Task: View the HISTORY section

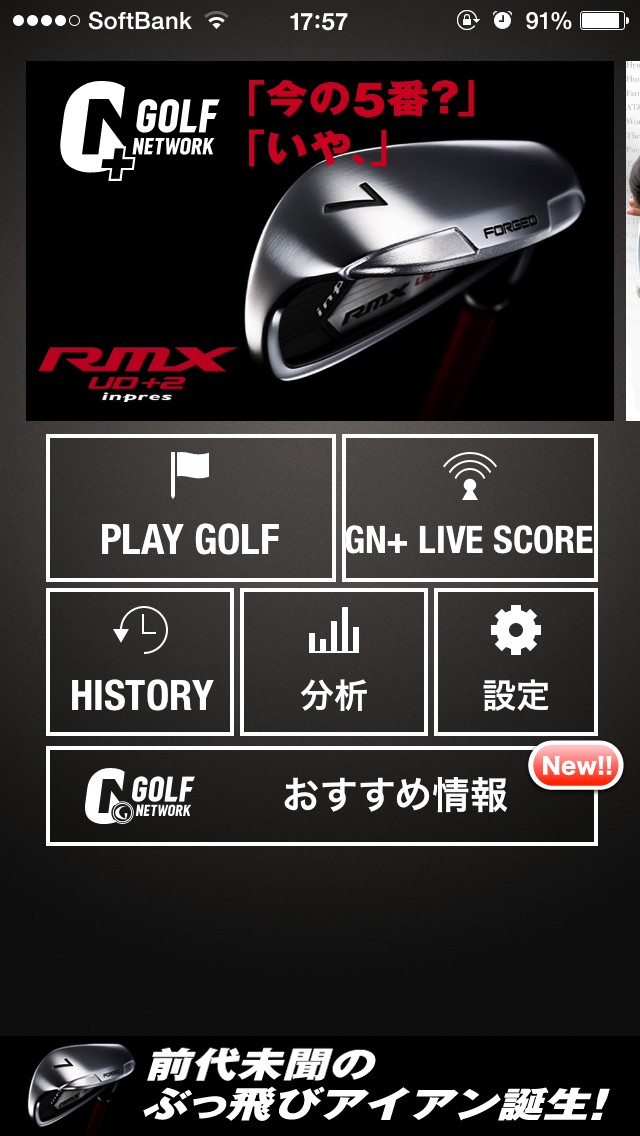Action: tap(140, 662)
